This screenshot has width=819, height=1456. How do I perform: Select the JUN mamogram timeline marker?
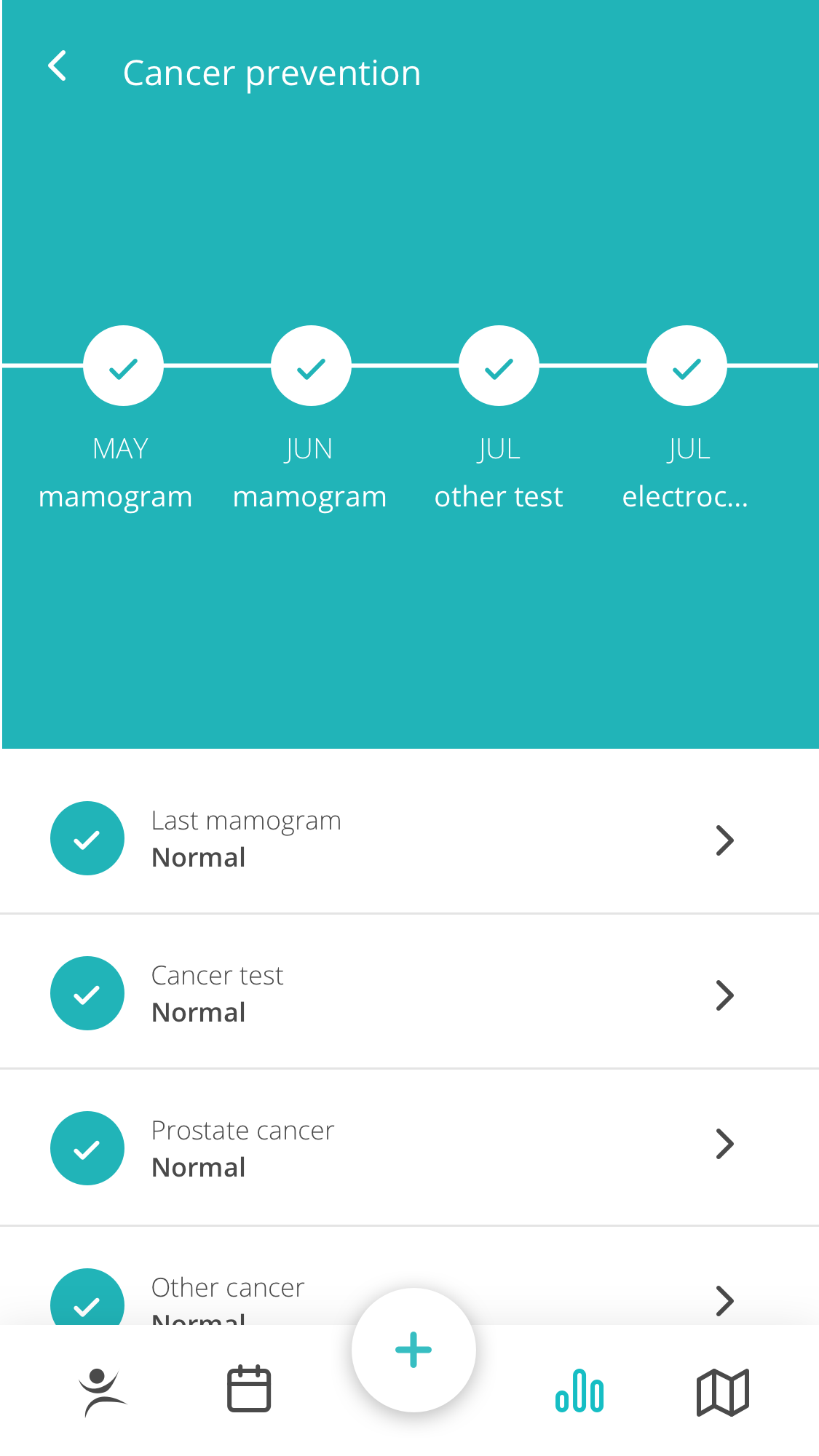click(311, 365)
